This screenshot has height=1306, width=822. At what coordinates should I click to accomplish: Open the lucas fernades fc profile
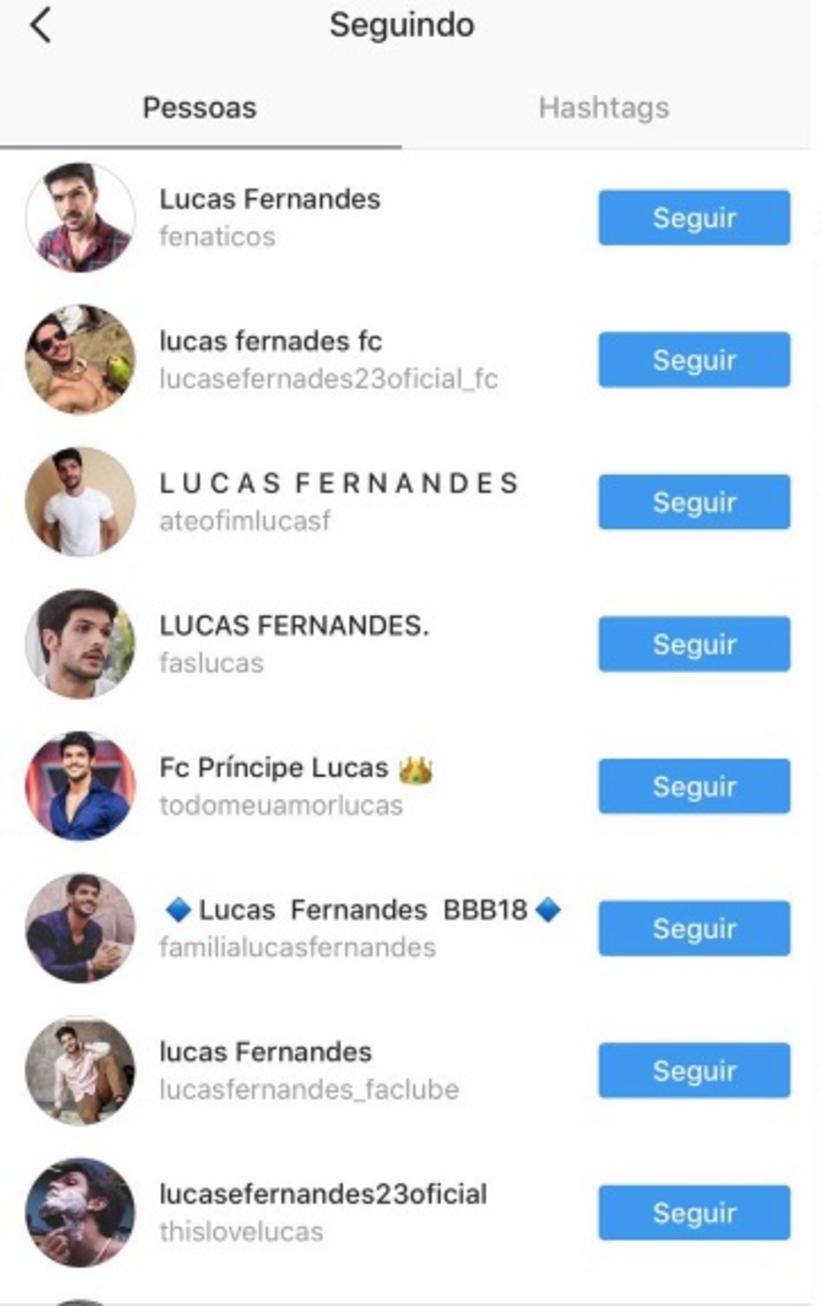click(270, 359)
